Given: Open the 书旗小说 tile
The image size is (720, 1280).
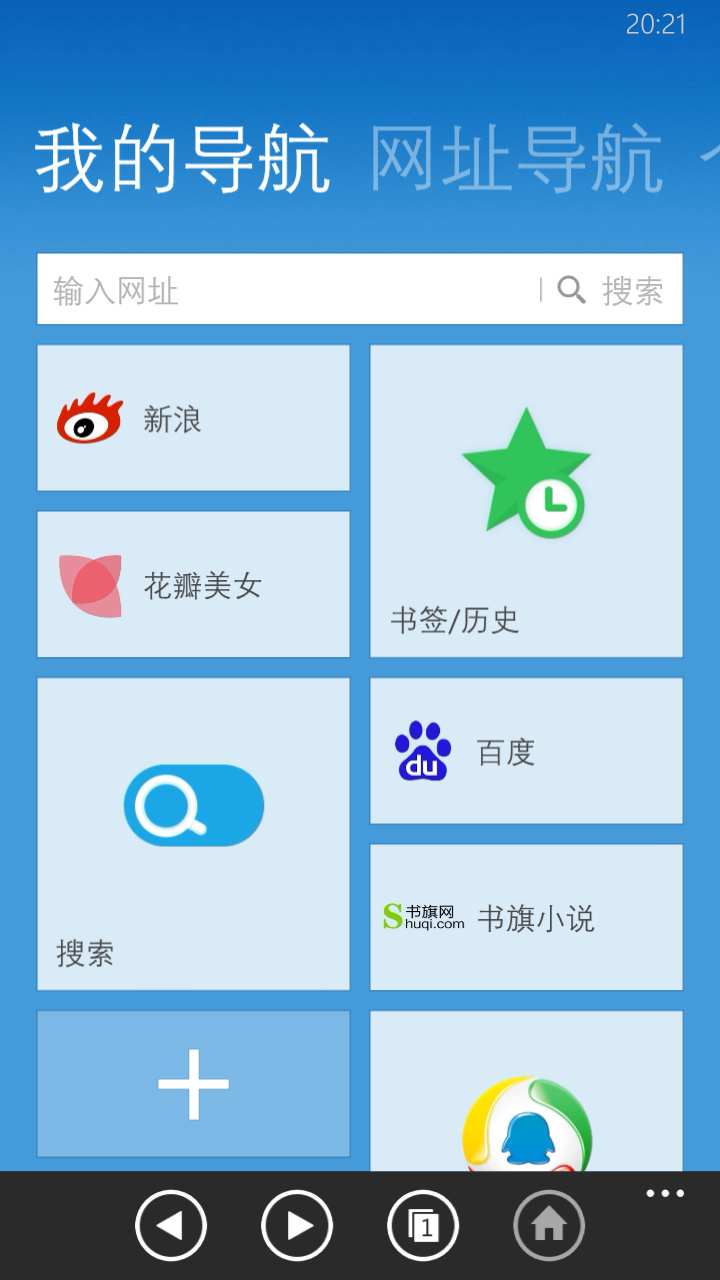Looking at the screenshot, I should [x=526, y=917].
